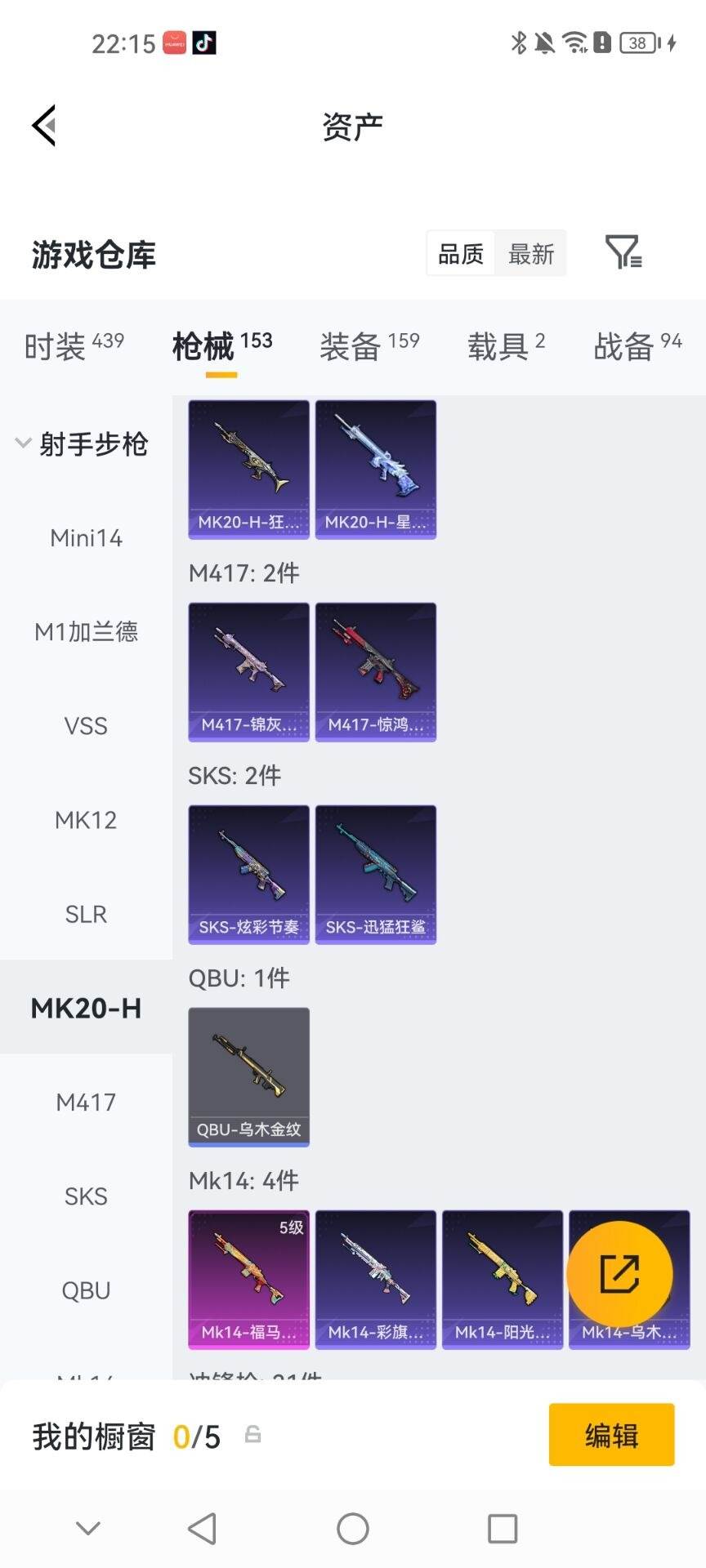Tap the yellow floating share button
Screen dimensions: 706x1568
(619, 1274)
